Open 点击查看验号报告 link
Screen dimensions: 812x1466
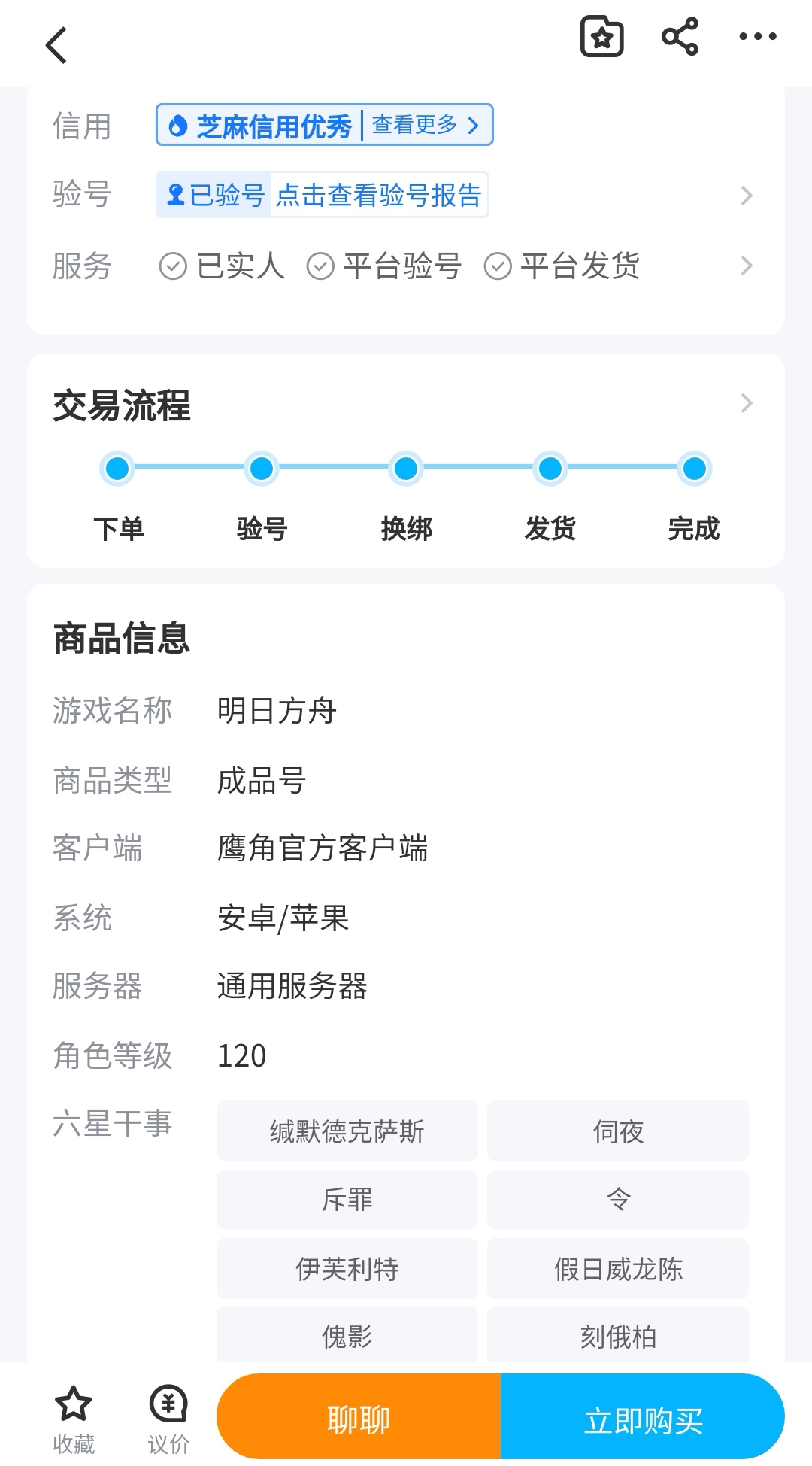pos(378,196)
